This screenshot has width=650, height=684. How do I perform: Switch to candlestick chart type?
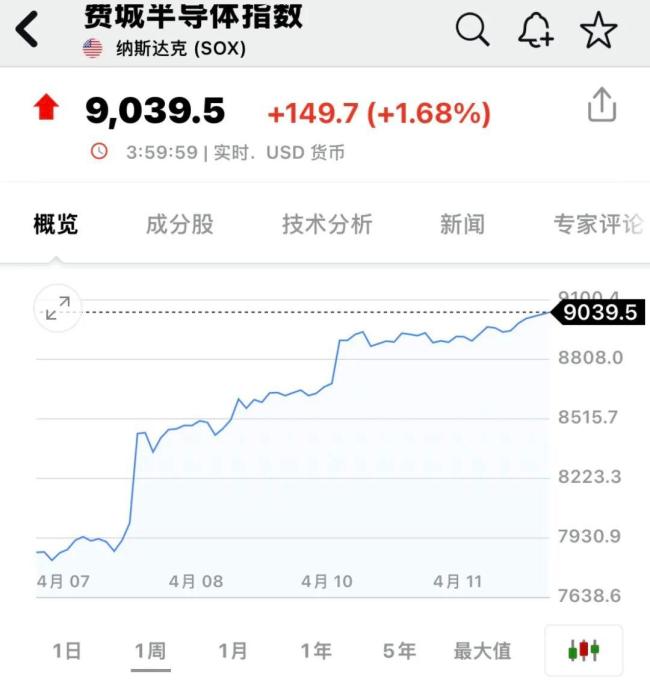pos(584,651)
